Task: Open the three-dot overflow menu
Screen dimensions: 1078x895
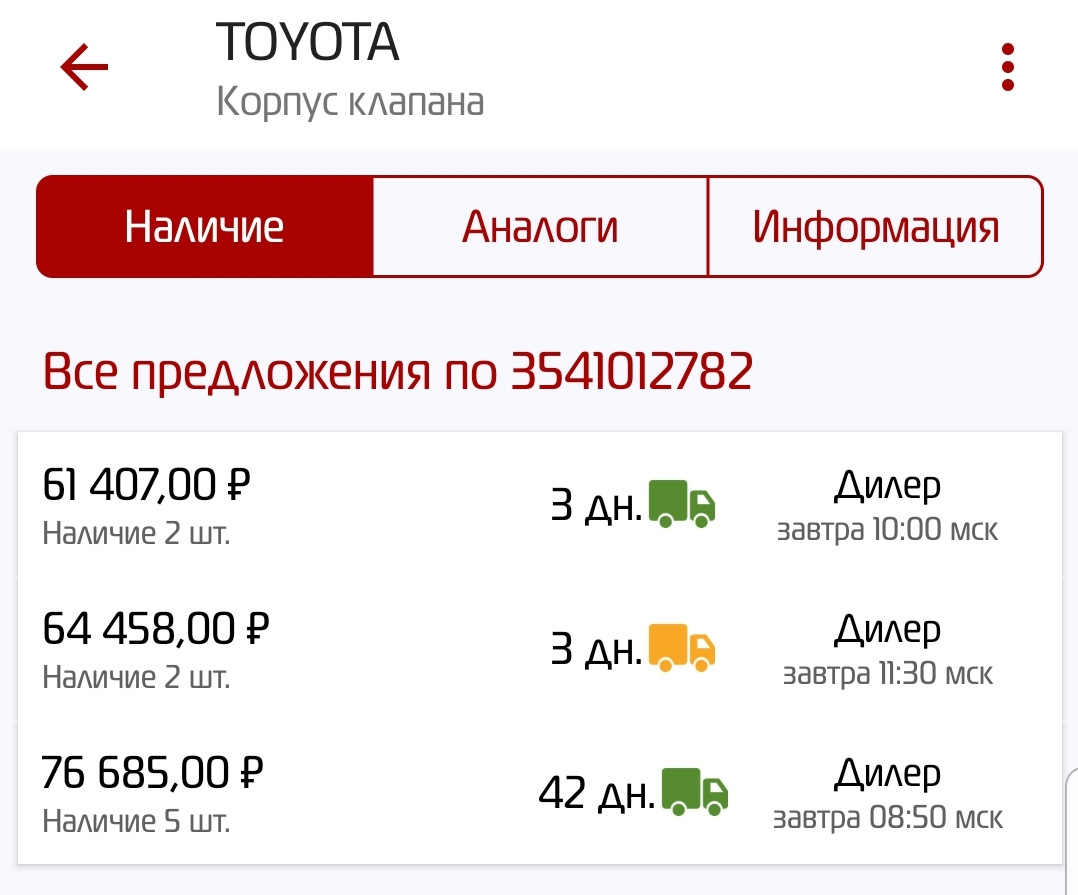Action: coord(1007,68)
